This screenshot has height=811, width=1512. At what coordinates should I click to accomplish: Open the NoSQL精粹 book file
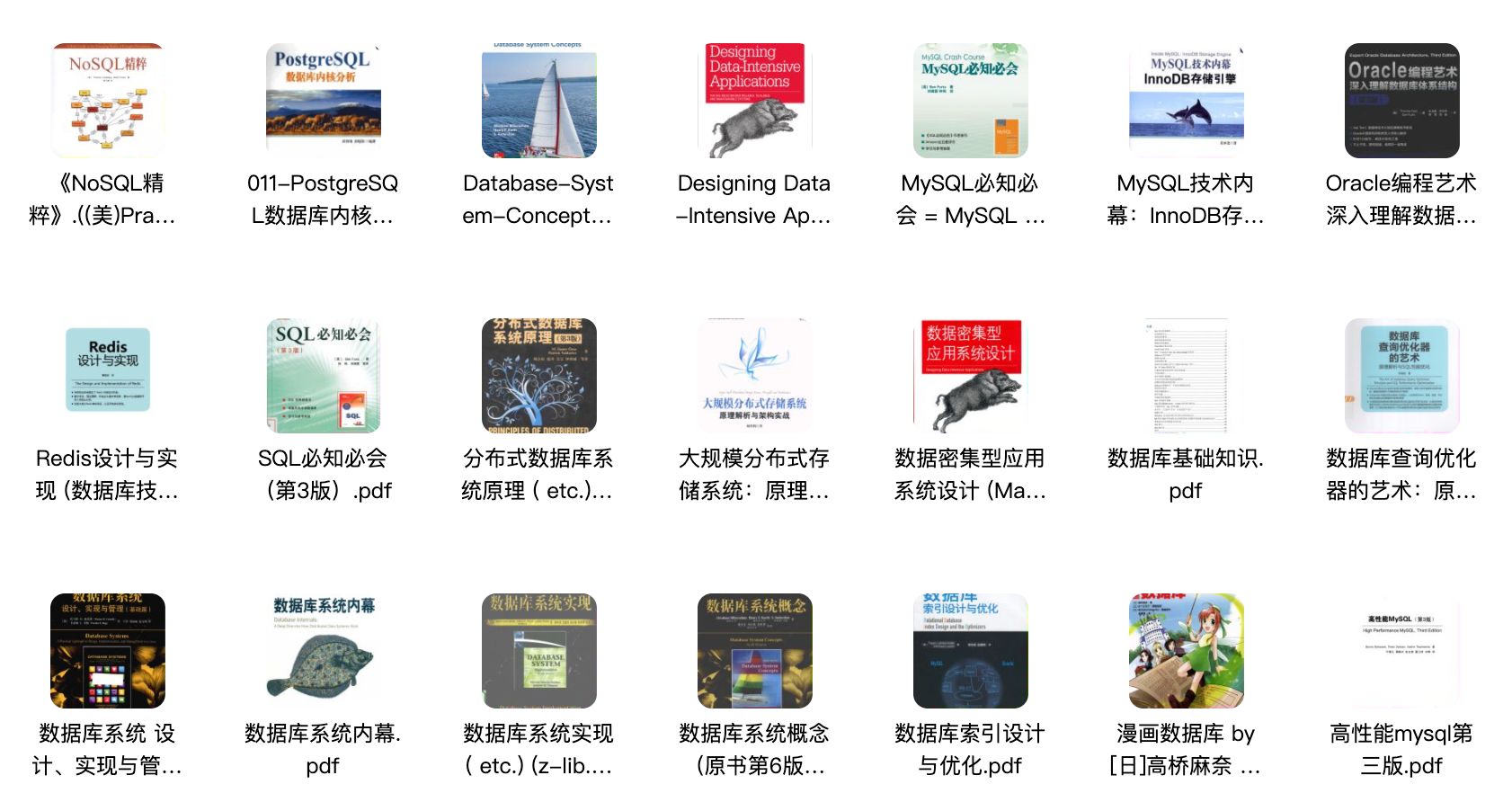(x=107, y=101)
